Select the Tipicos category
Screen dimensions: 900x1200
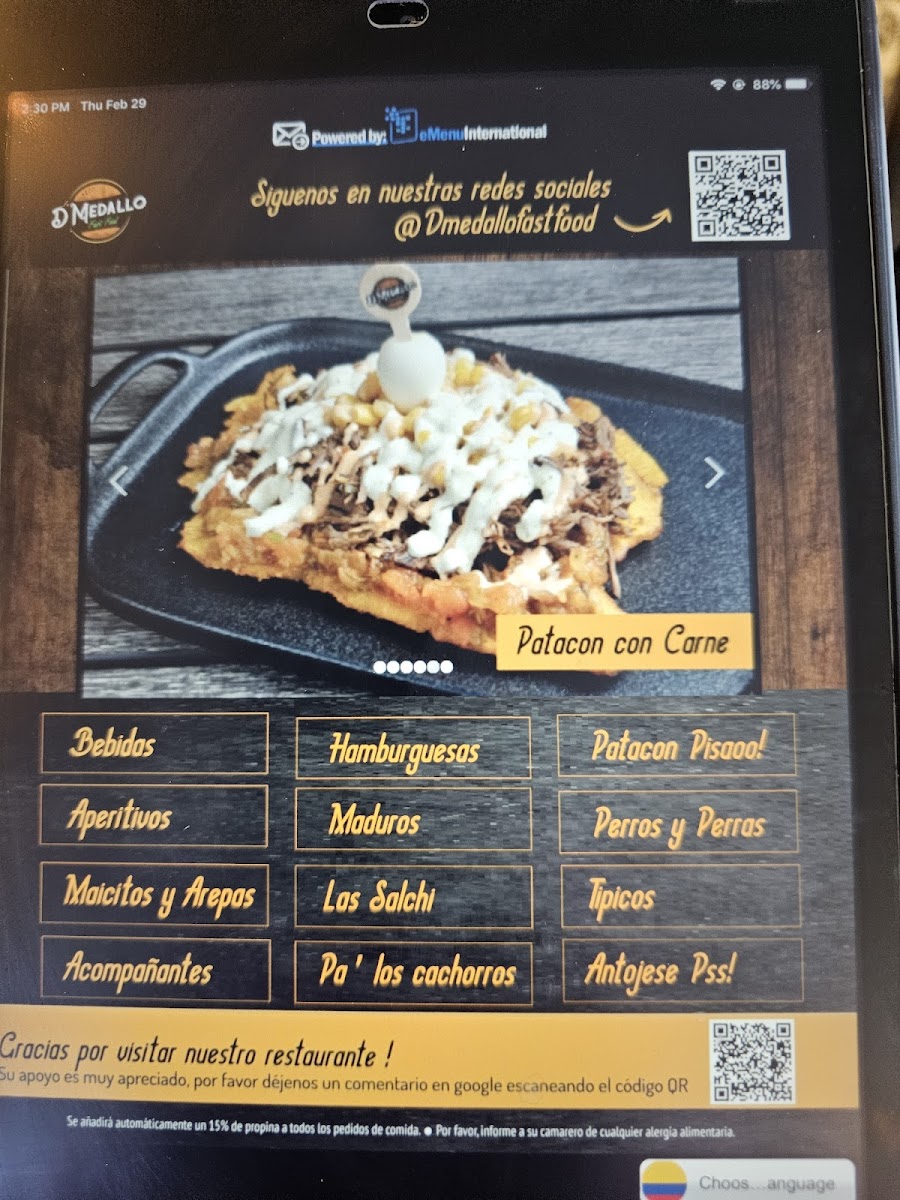point(680,896)
